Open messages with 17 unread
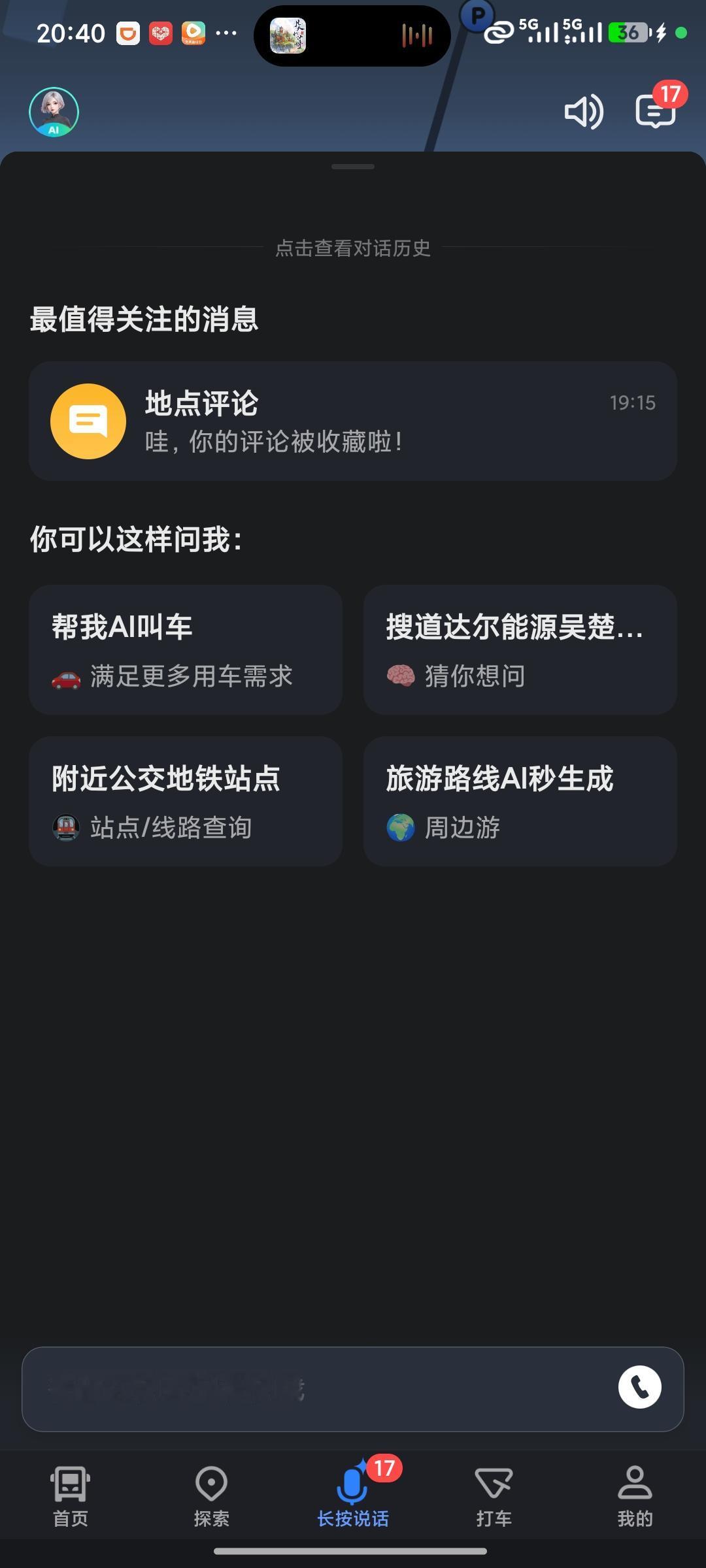 click(x=656, y=110)
